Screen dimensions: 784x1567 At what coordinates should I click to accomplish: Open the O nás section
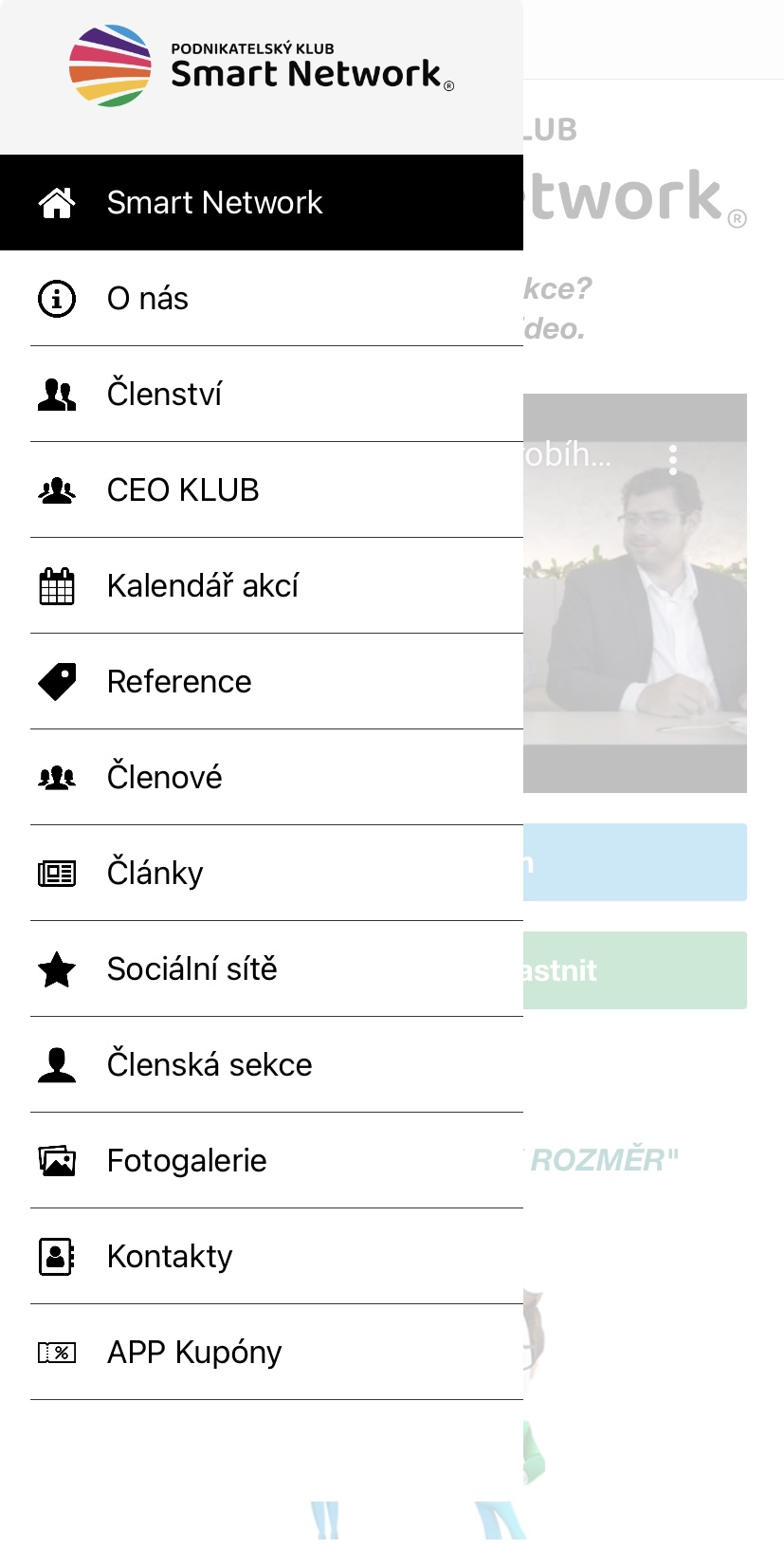148,299
